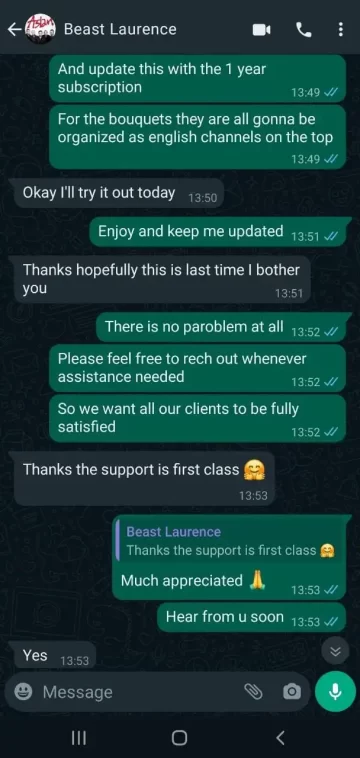This screenshot has height=758, width=360.
Task: Jump to the latest message with down arrows
Action: (335, 651)
